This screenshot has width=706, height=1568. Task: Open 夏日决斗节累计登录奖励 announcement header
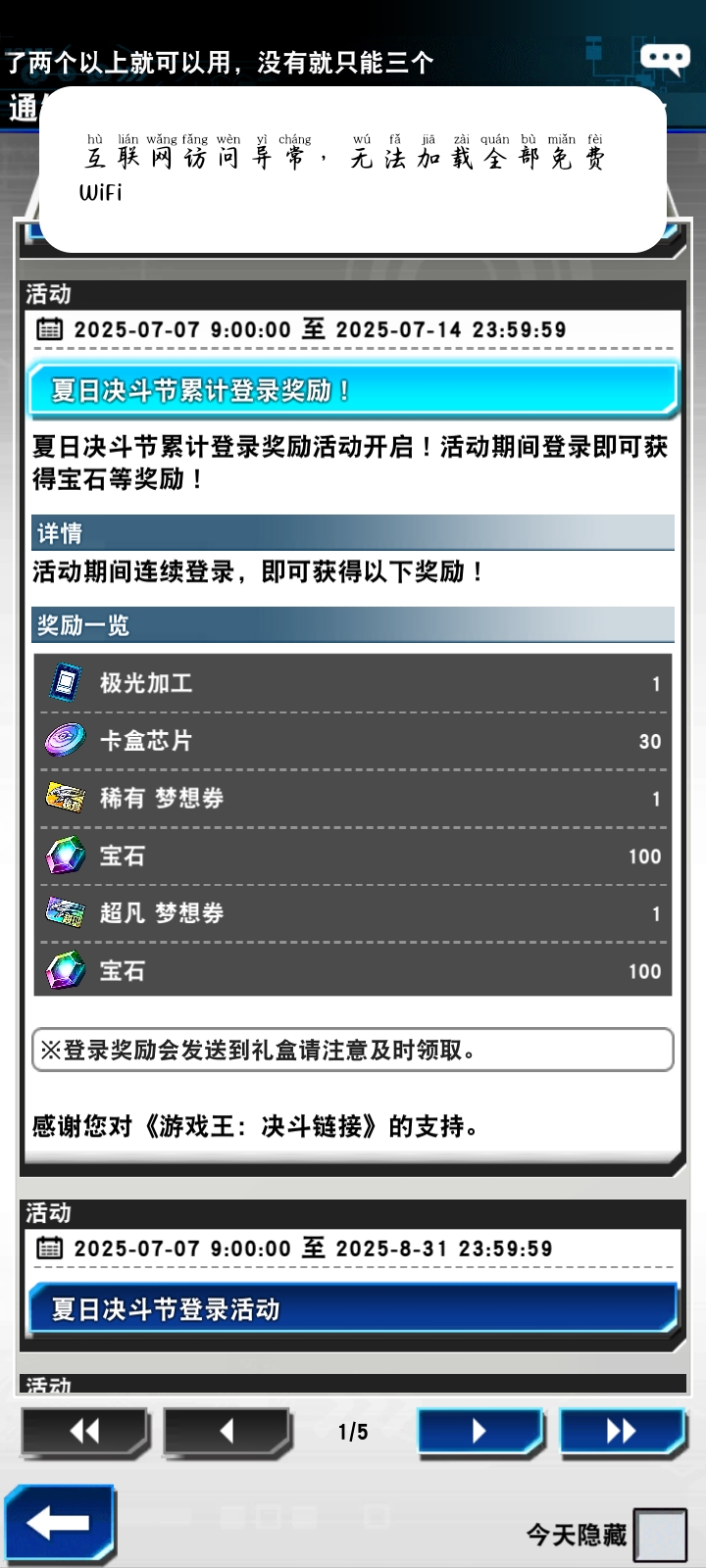click(353, 390)
